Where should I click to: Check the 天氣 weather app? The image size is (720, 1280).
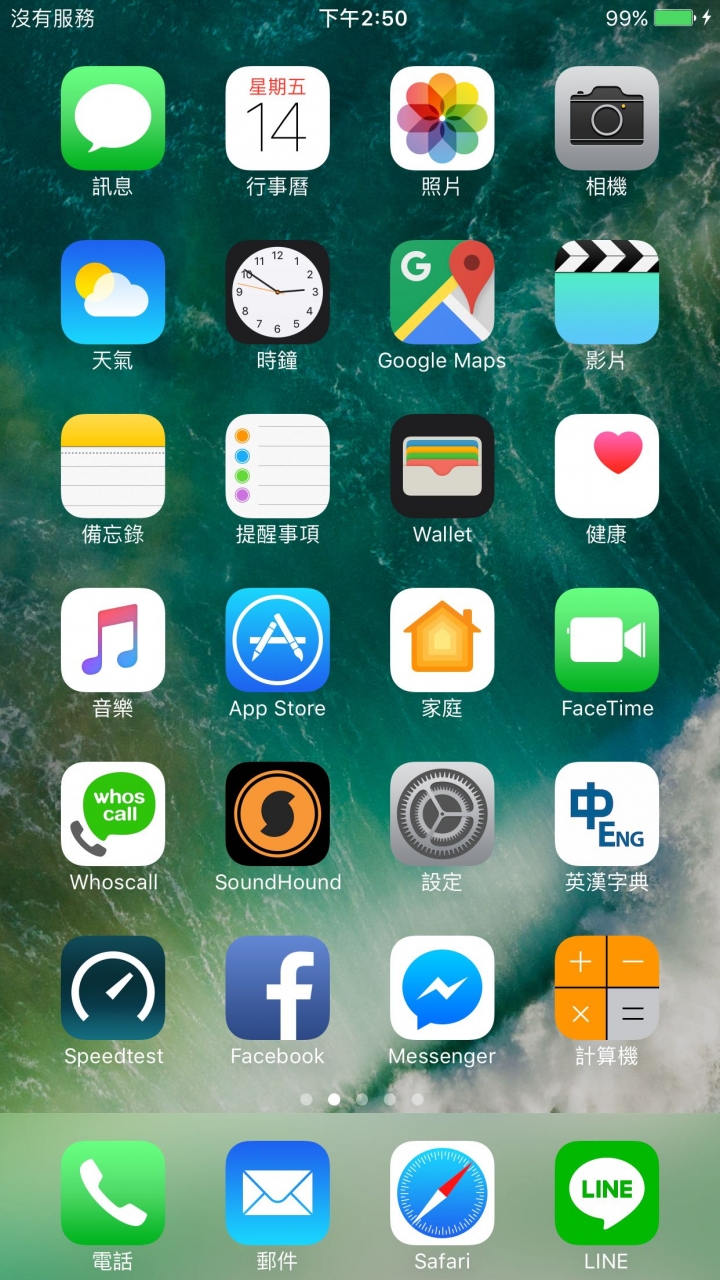pos(113,292)
